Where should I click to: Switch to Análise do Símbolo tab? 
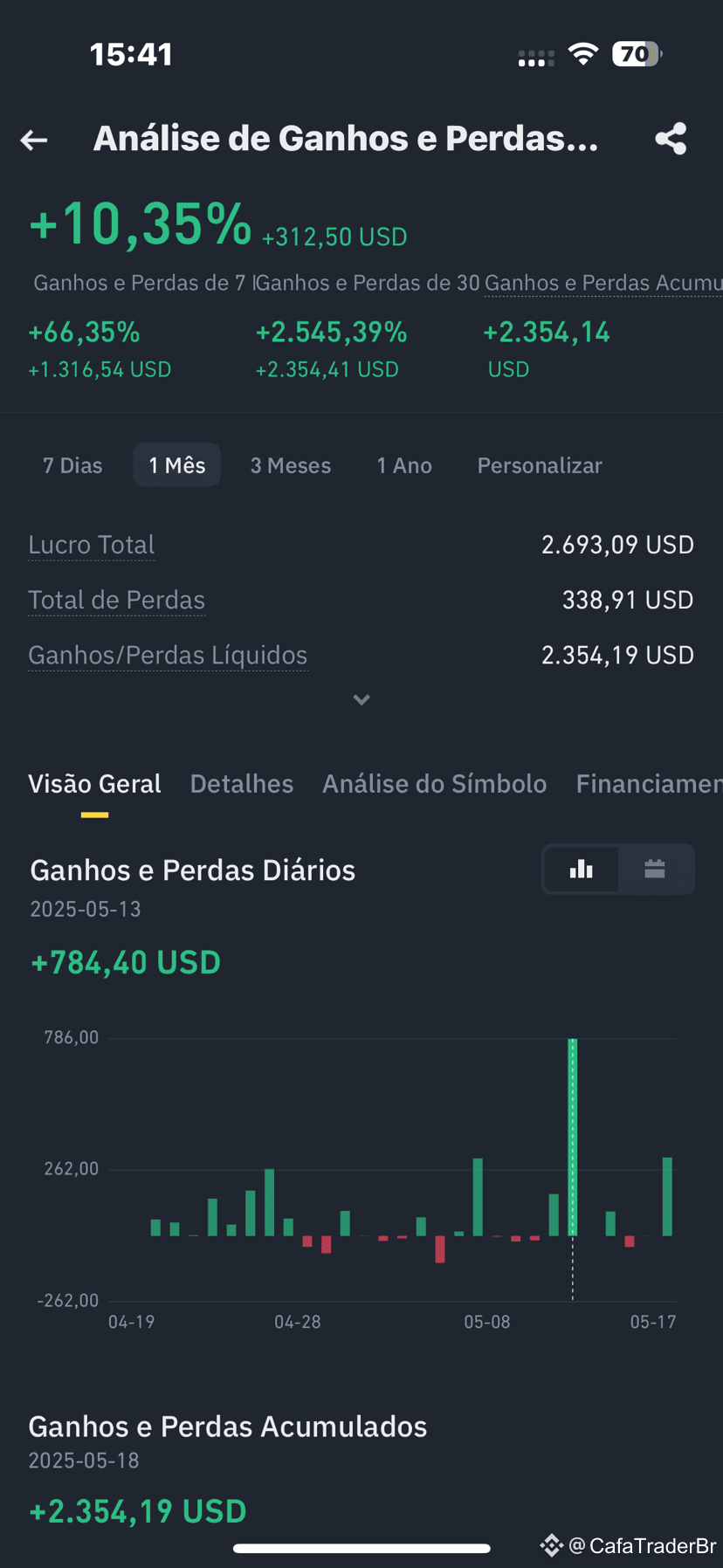(435, 784)
